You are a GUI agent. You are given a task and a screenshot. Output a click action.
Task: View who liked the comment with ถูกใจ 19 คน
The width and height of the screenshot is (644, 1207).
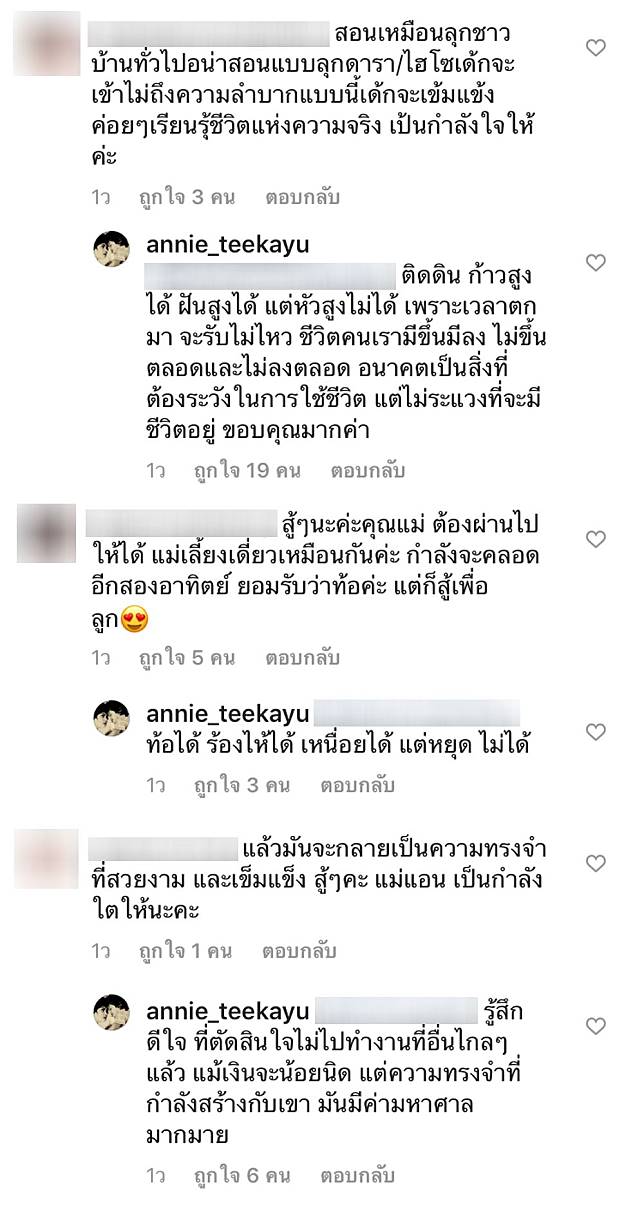click(246, 469)
